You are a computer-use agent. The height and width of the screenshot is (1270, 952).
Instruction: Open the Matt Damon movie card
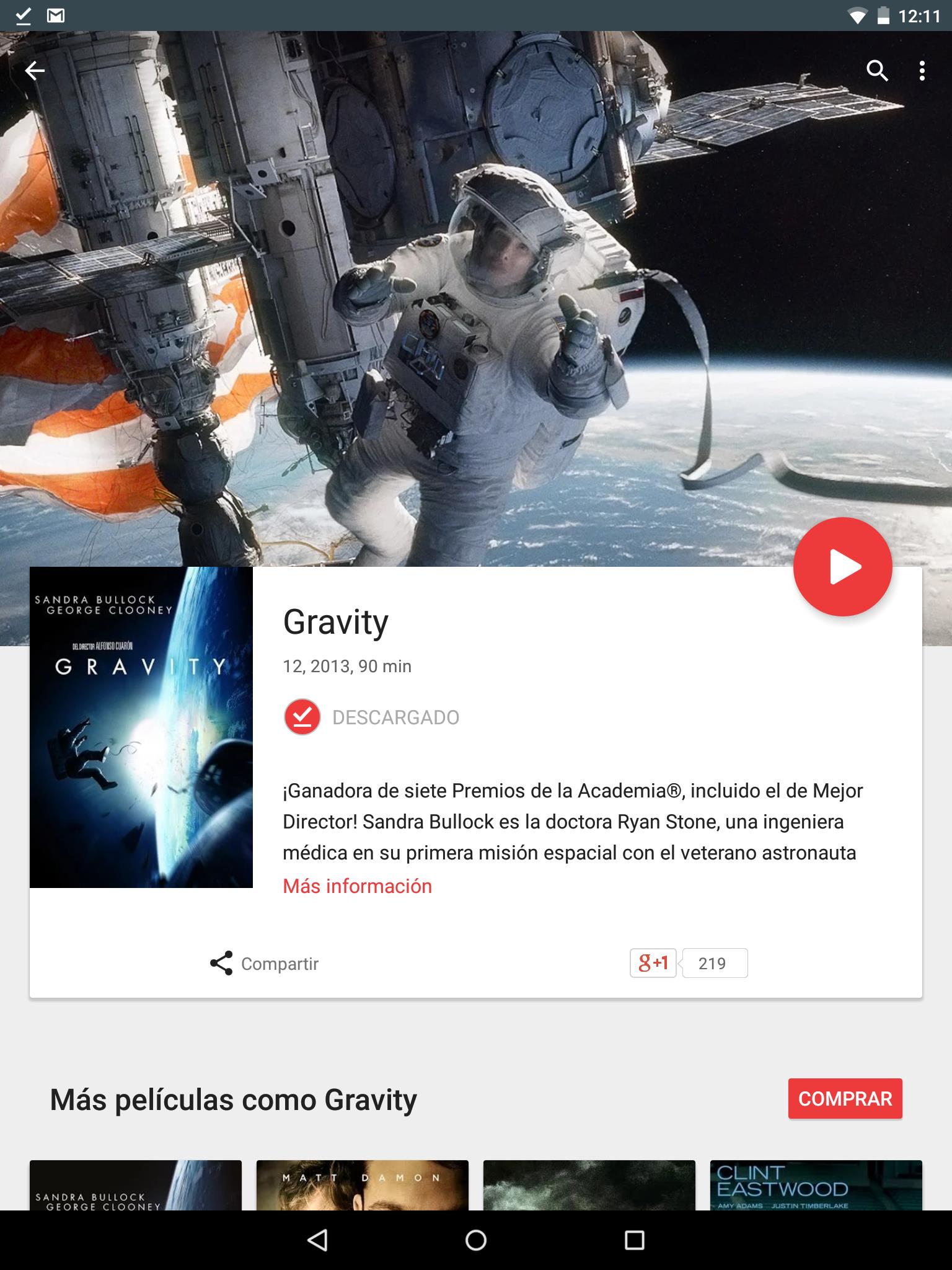[x=363, y=1185]
